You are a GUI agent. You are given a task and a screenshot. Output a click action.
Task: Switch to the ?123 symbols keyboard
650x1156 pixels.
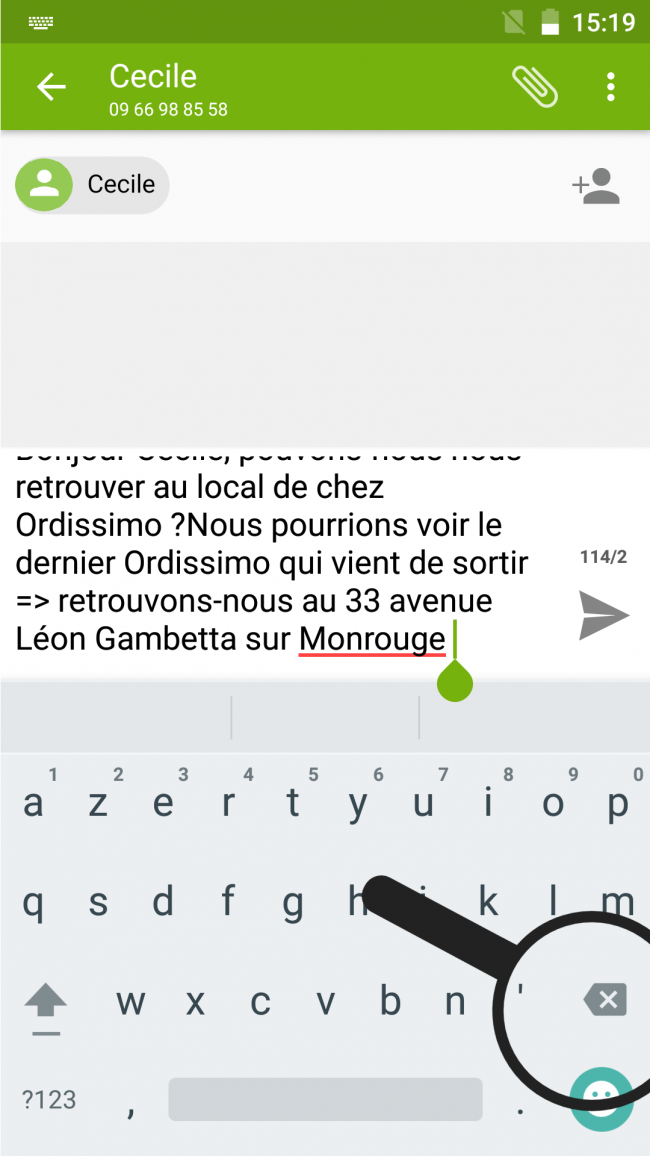coord(49,1100)
